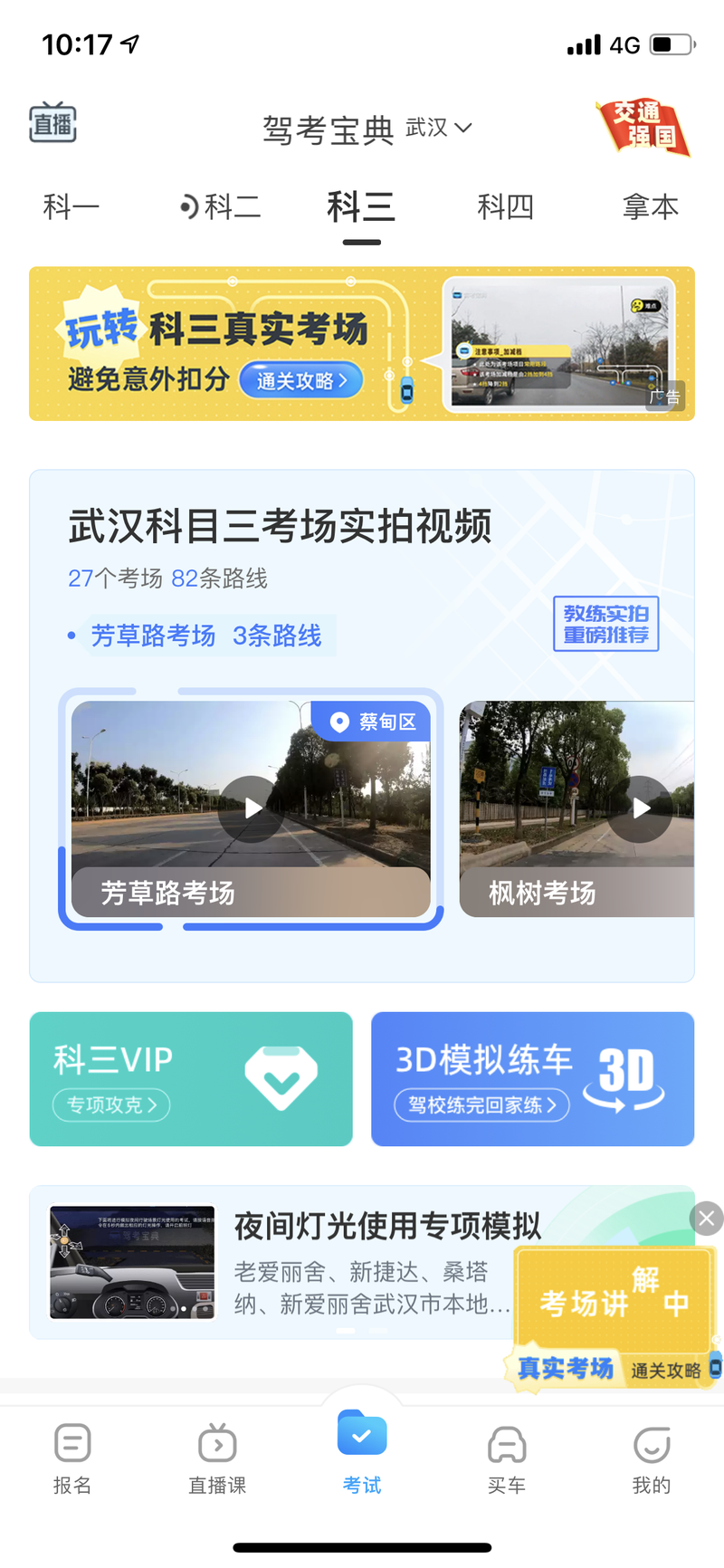Select the 科四 tab
The height and width of the screenshot is (1568, 724).
click(505, 207)
